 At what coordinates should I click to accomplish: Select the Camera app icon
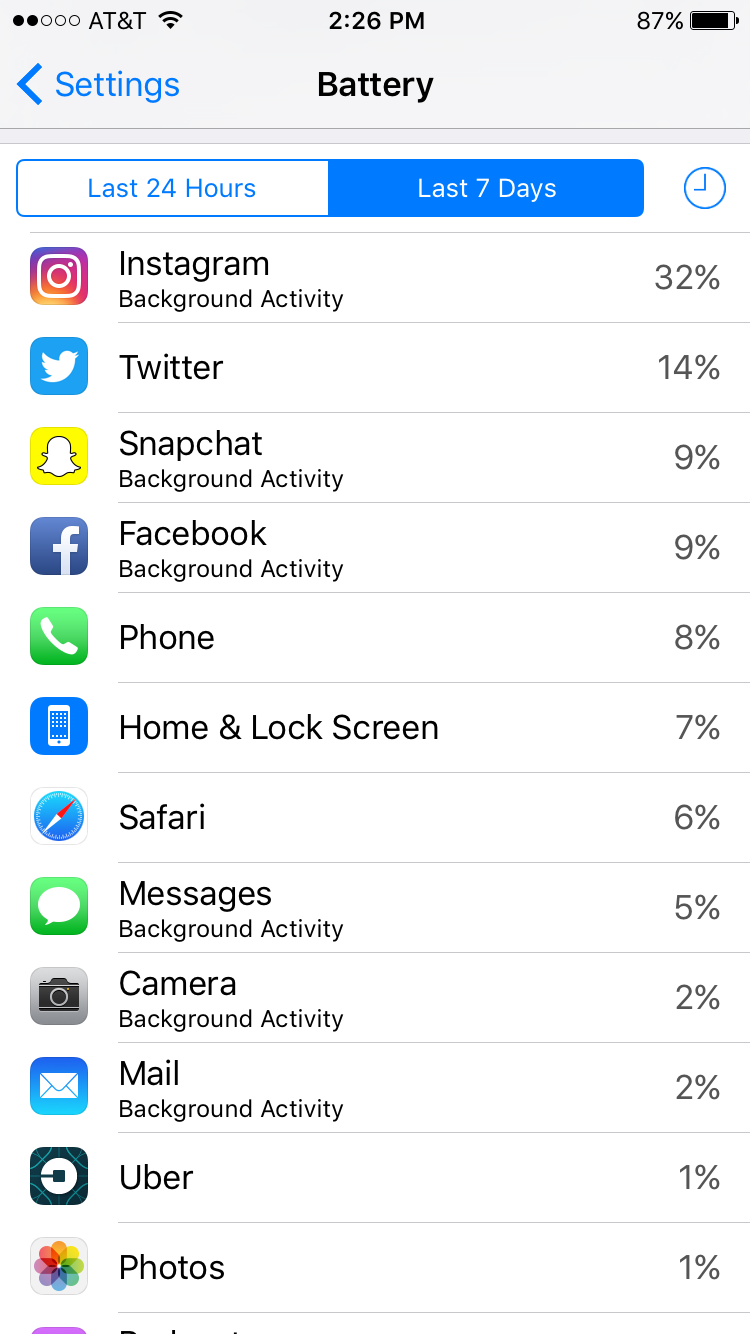(58, 997)
